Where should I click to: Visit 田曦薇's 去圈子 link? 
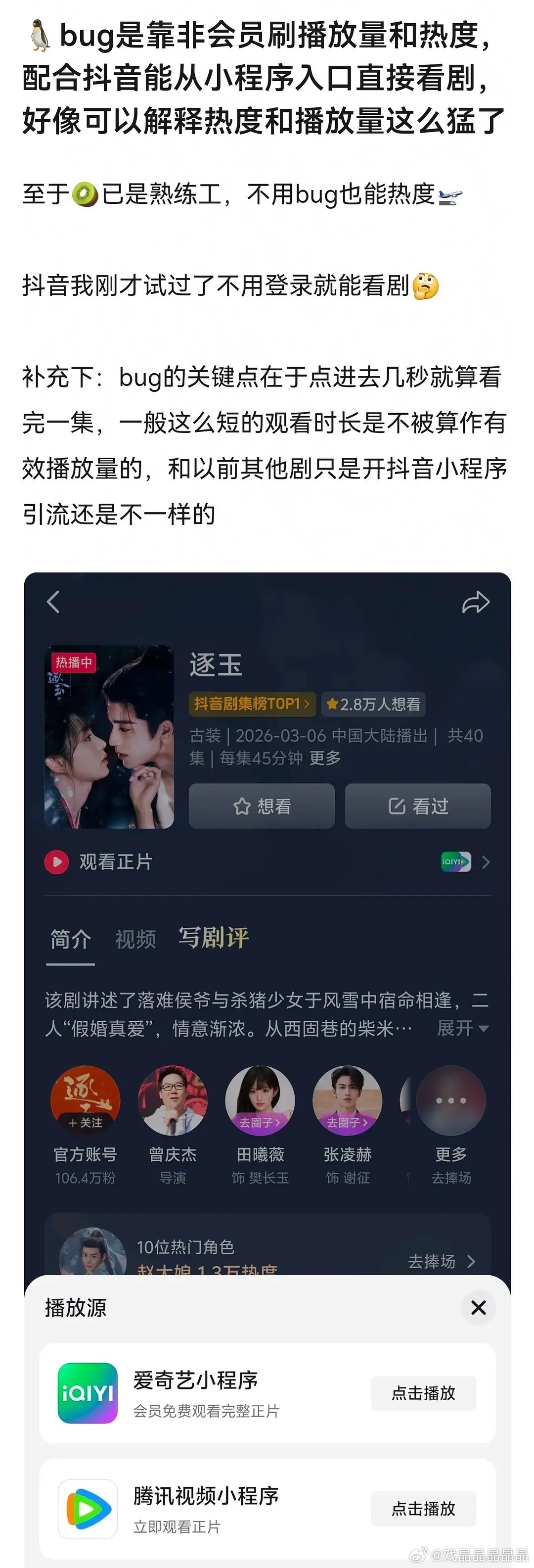[x=259, y=1122]
